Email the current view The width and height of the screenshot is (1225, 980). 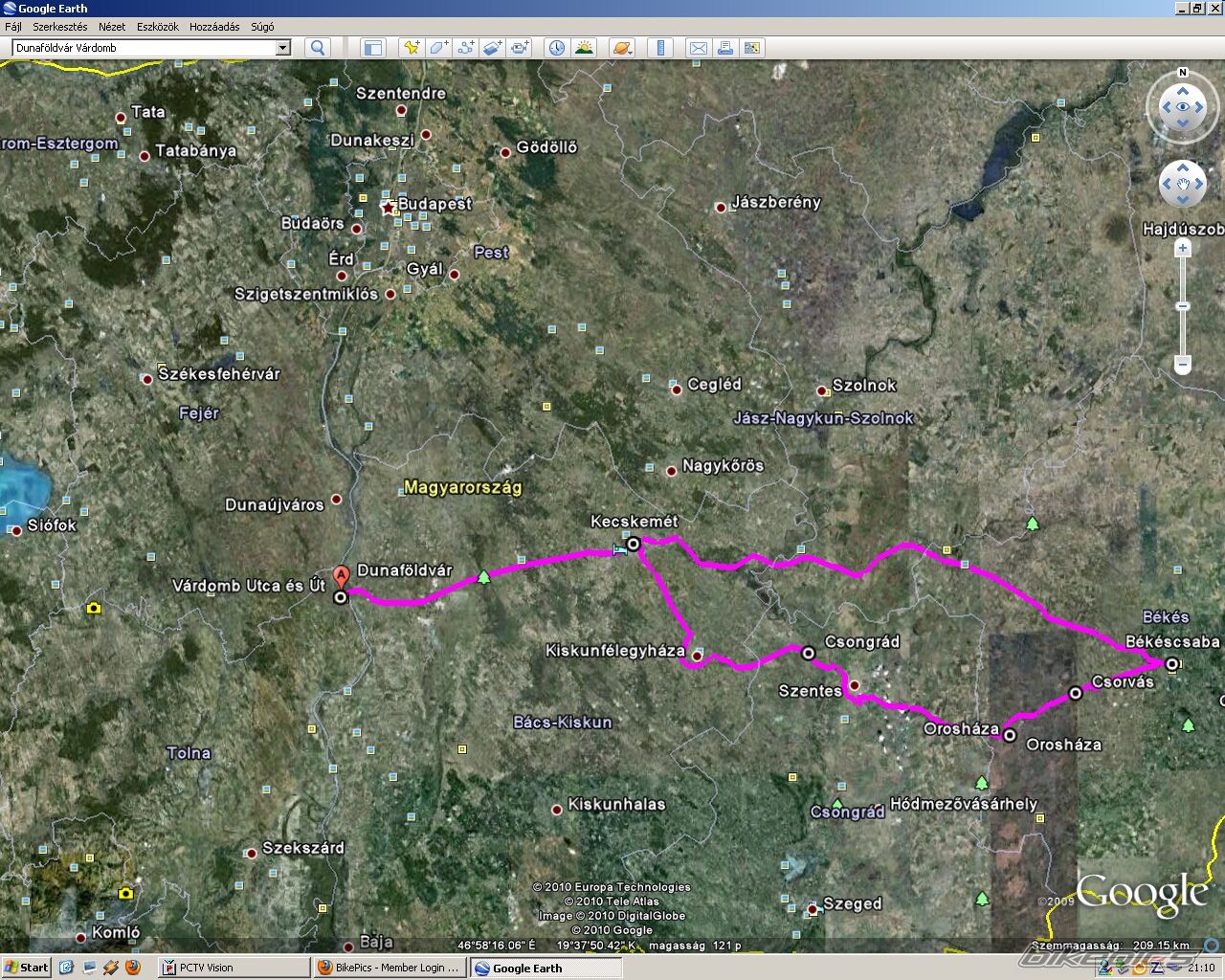pos(699,48)
